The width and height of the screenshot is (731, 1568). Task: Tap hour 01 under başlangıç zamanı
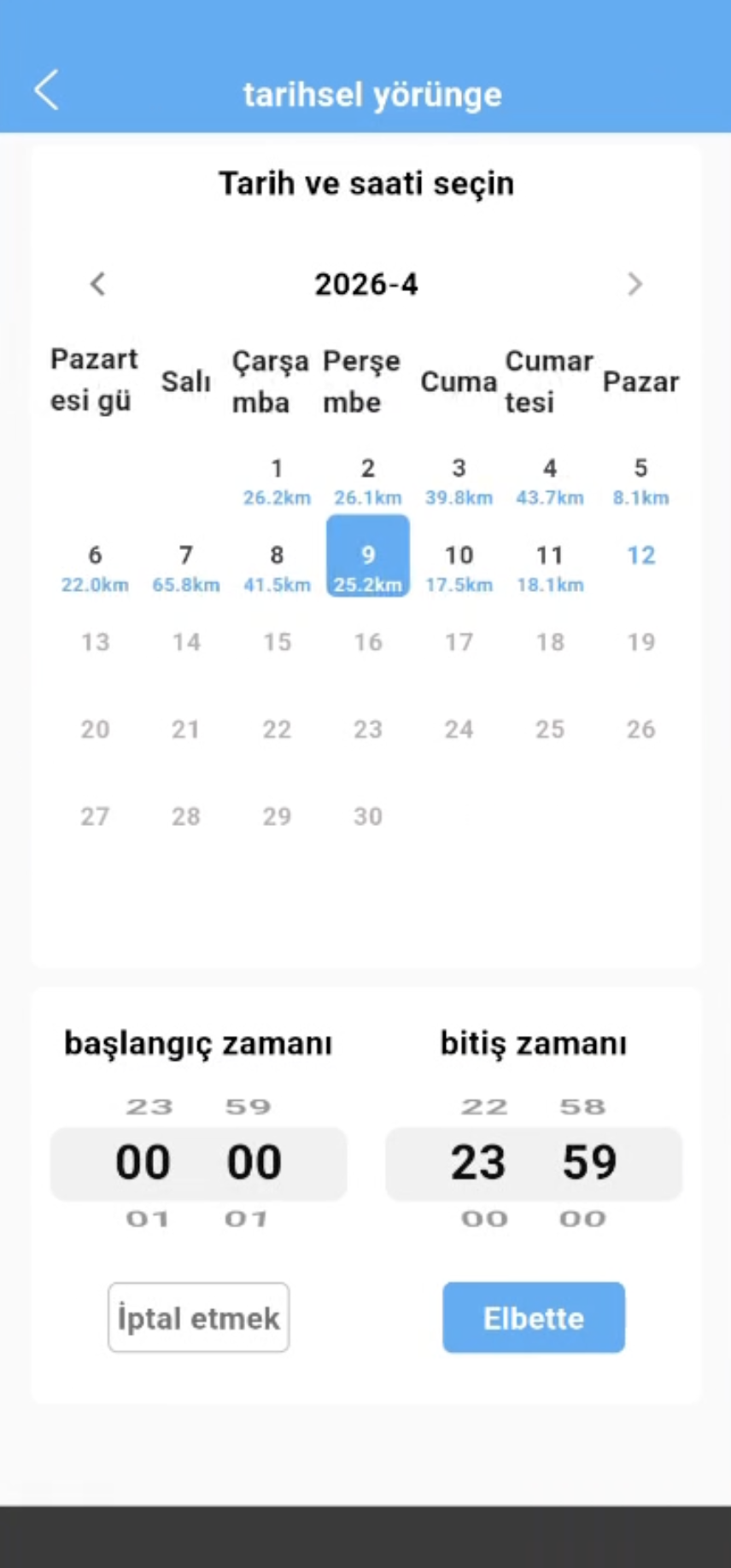pos(148,1219)
